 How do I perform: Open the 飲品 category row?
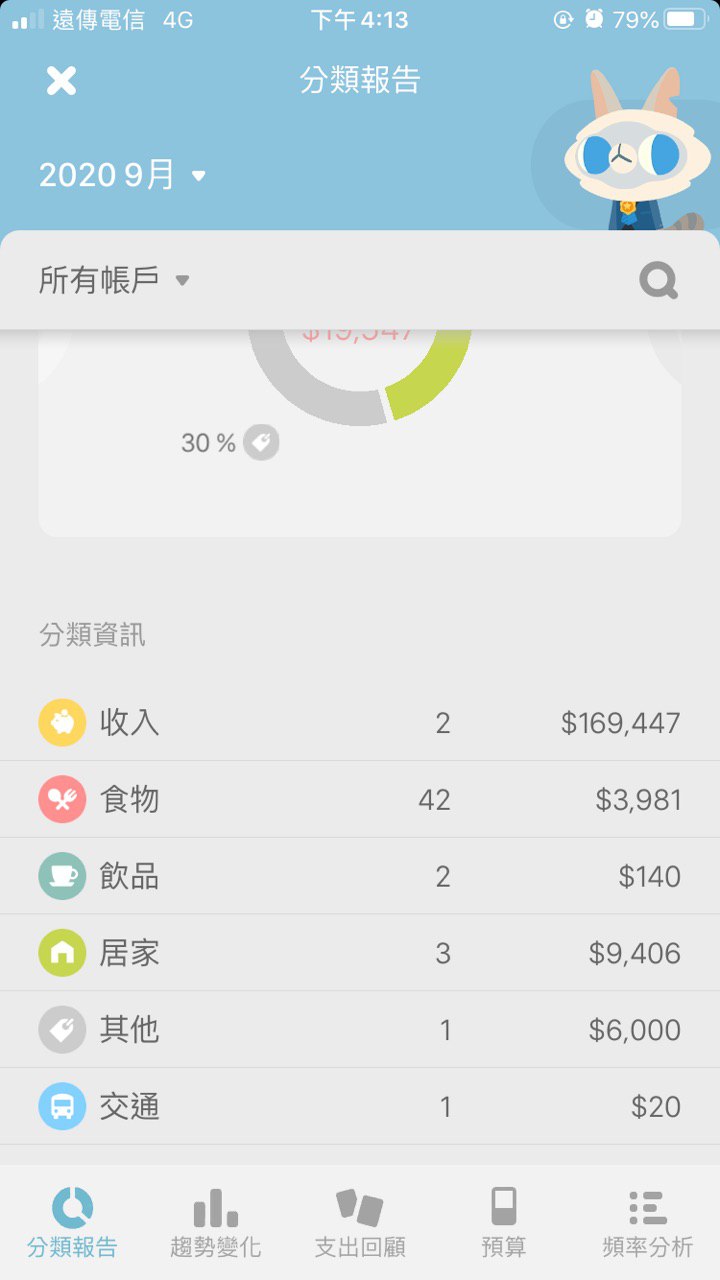[x=360, y=877]
